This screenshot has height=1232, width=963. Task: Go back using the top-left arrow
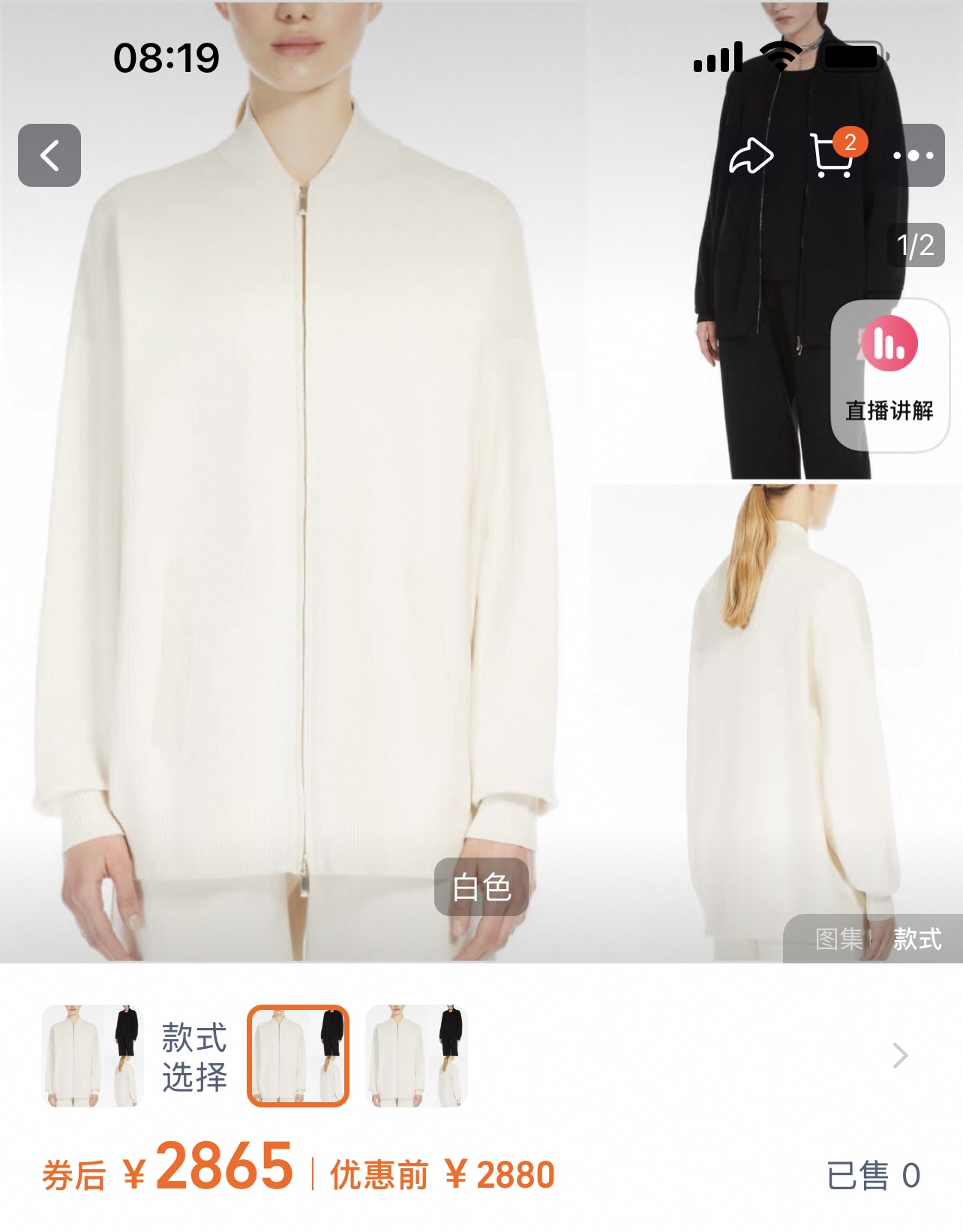tap(49, 155)
